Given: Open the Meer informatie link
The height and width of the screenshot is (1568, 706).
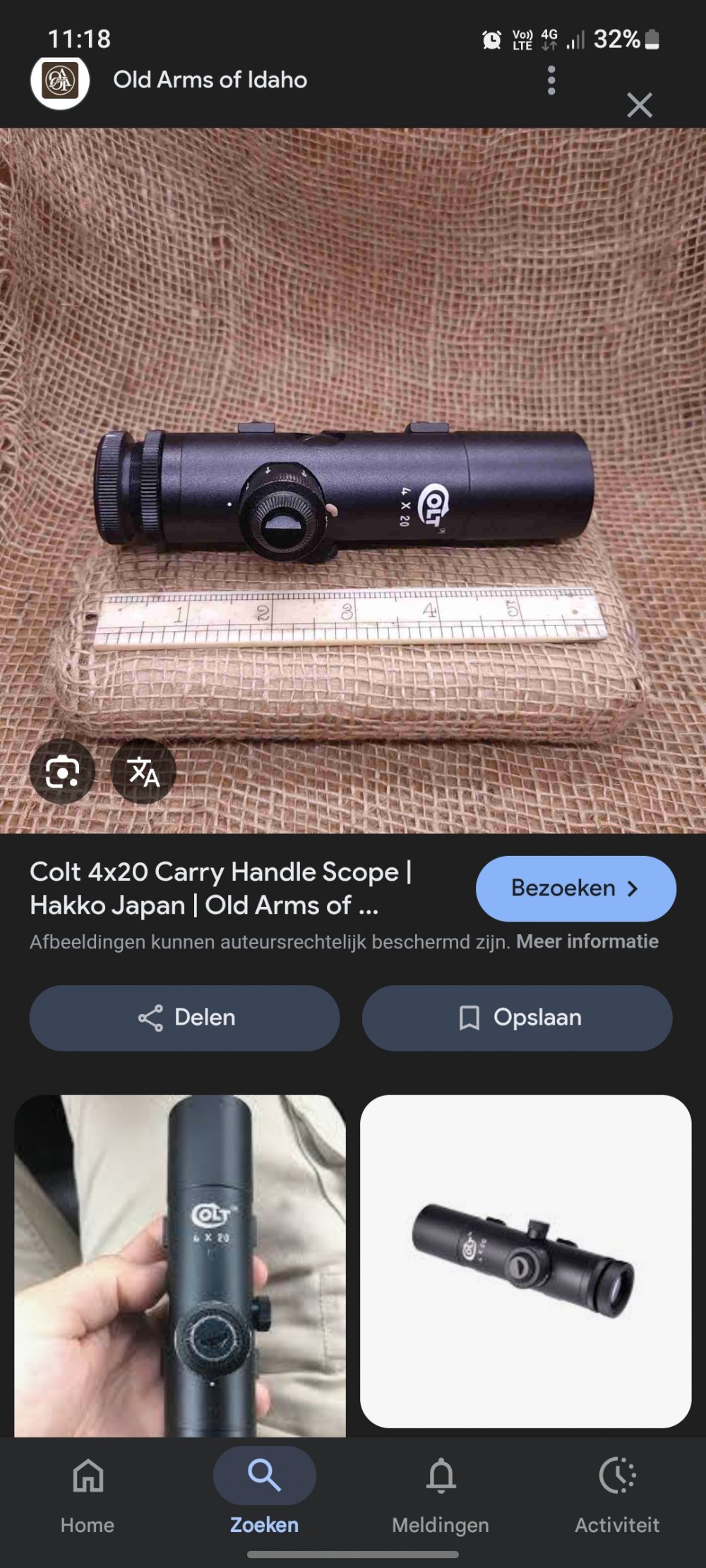Looking at the screenshot, I should [x=587, y=941].
